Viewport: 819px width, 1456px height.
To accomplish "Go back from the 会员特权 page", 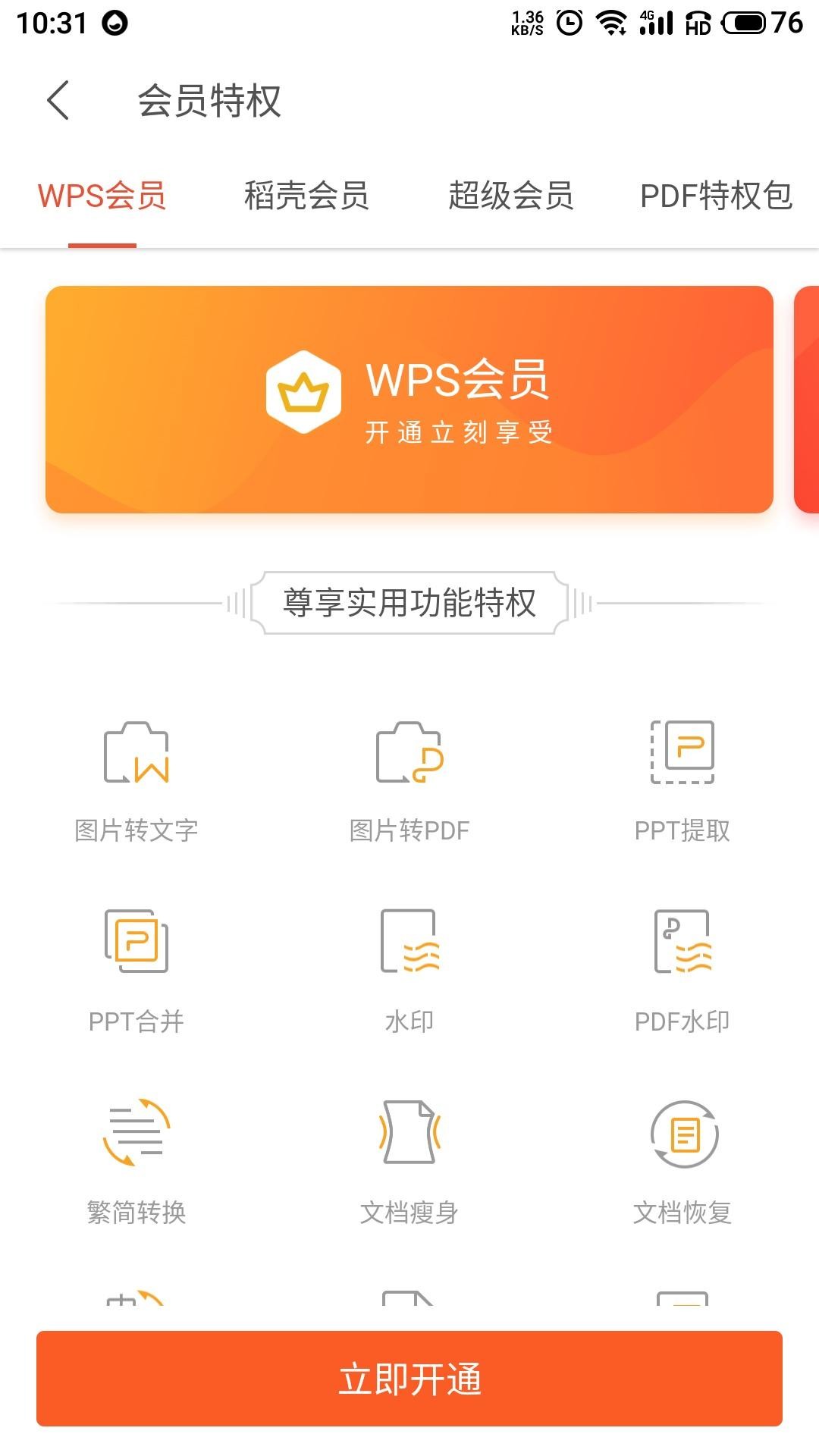I will (x=58, y=100).
